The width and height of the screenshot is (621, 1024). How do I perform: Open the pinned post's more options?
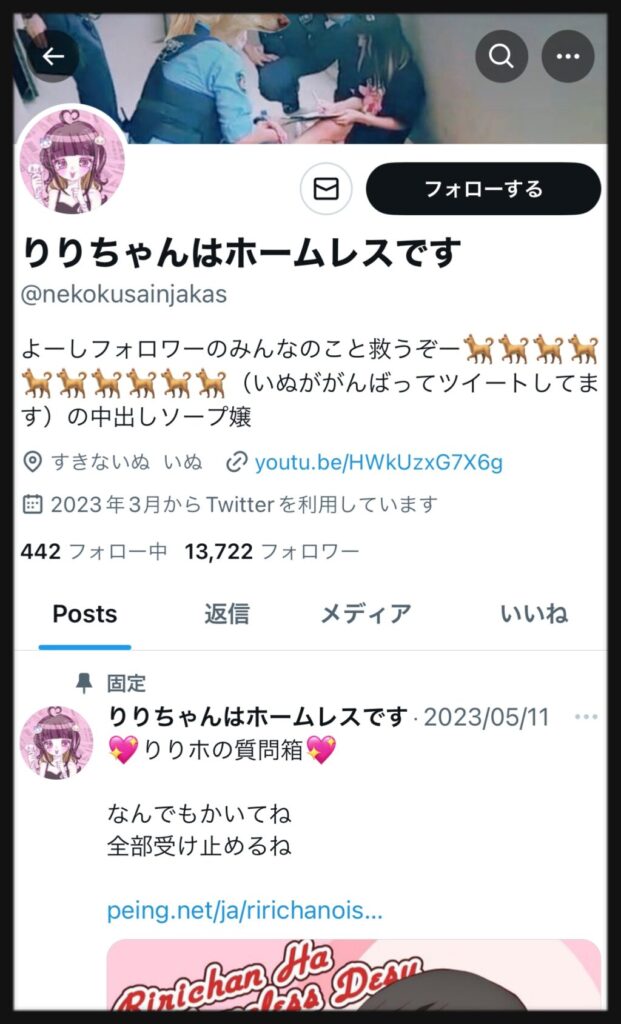pos(586,717)
